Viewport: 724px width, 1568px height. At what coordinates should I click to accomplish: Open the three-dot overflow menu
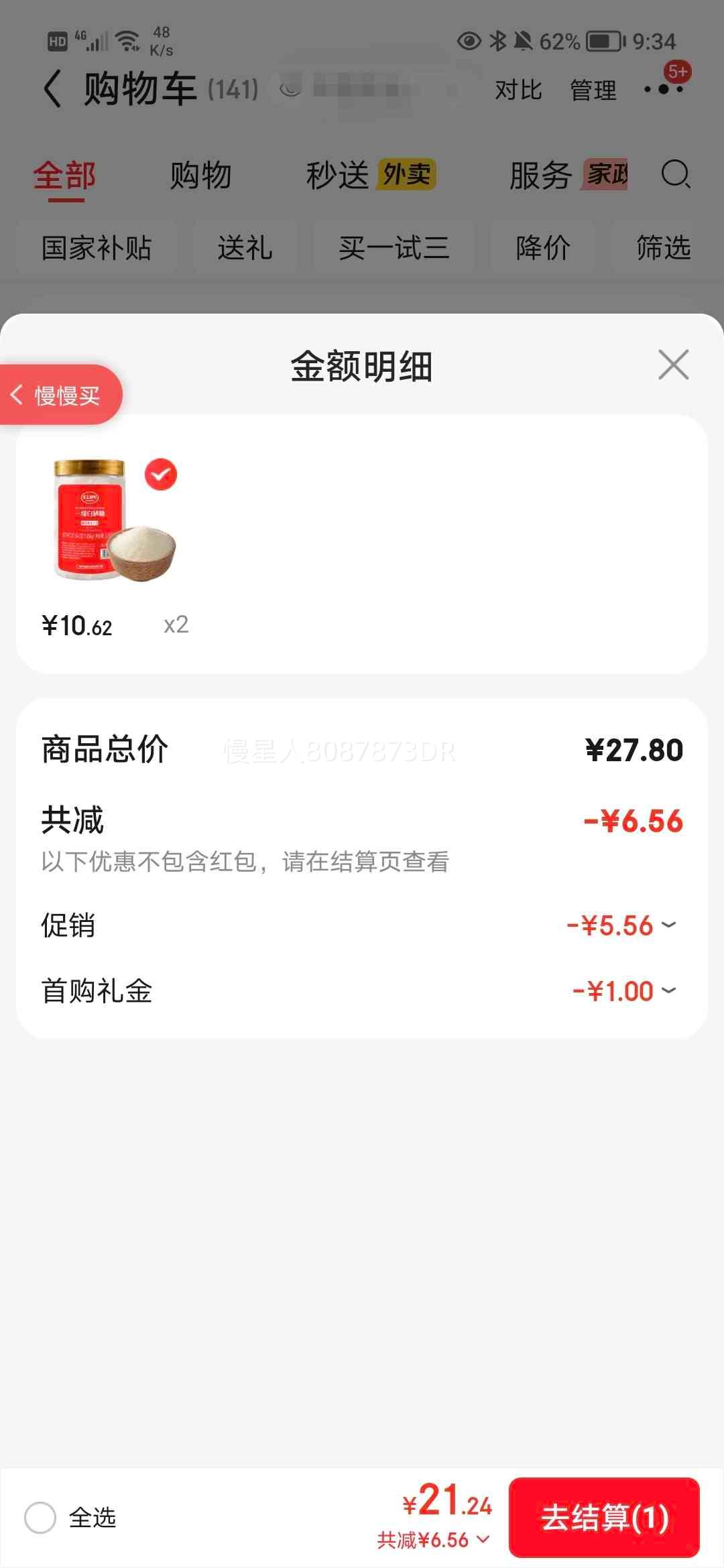tap(663, 88)
